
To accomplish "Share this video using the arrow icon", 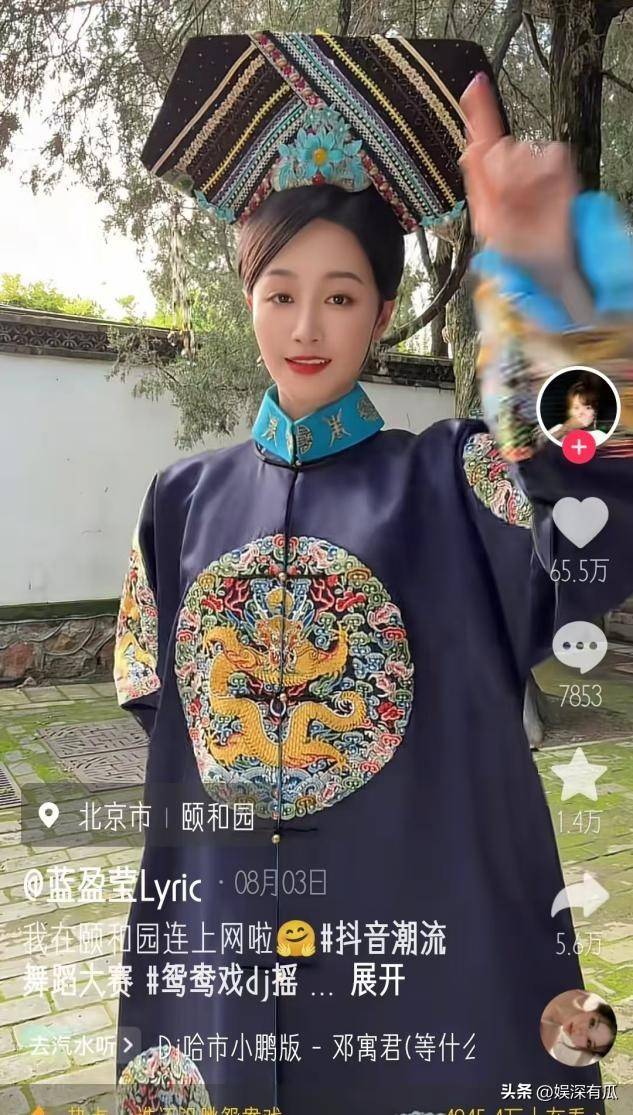I will [579, 896].
